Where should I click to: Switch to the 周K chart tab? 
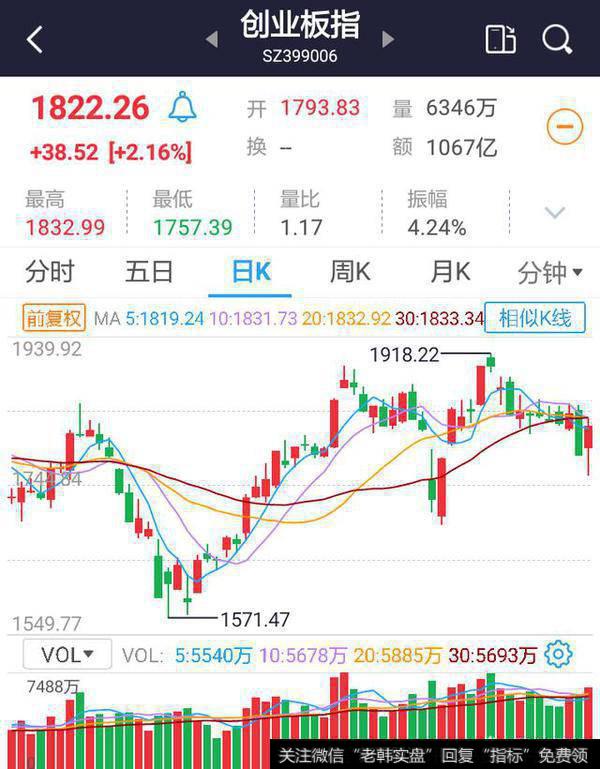click(350, 271)
